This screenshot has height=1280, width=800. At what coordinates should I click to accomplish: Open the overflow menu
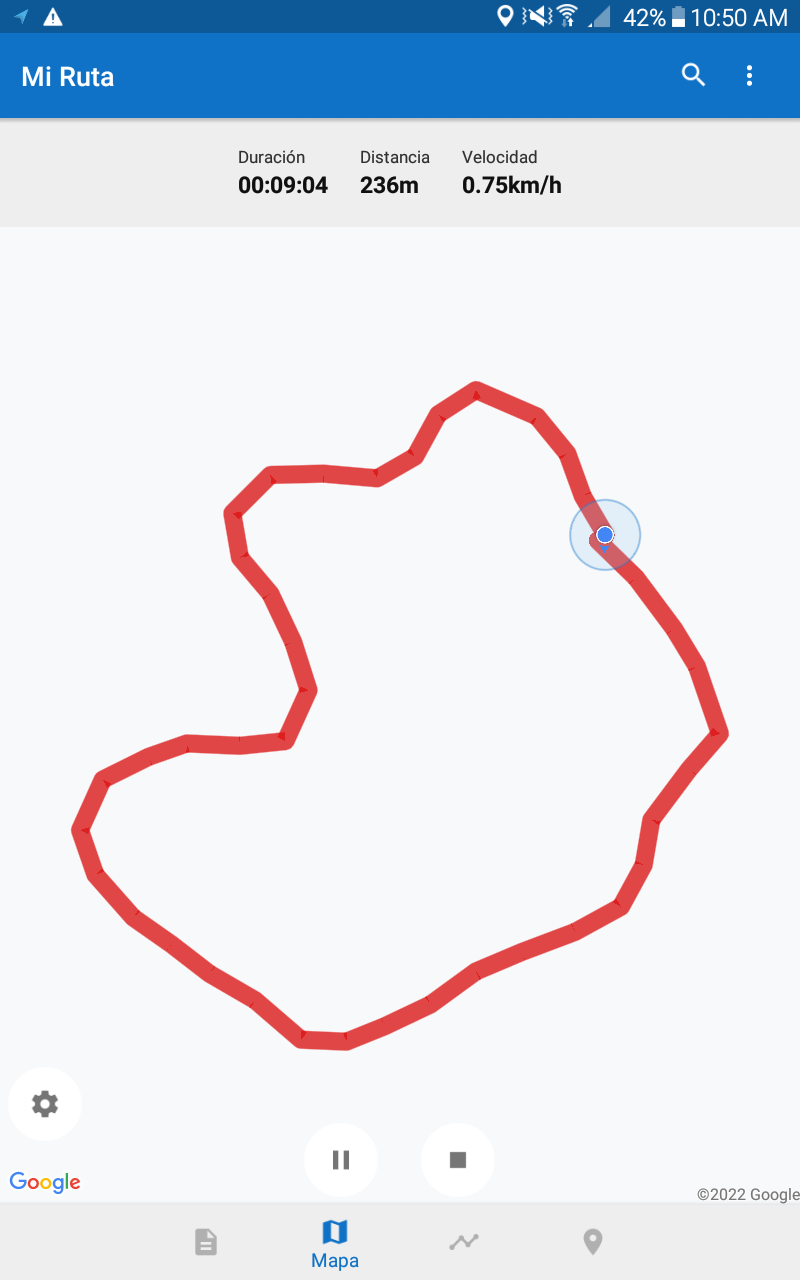pyautogui.click(x=749, y=75)
